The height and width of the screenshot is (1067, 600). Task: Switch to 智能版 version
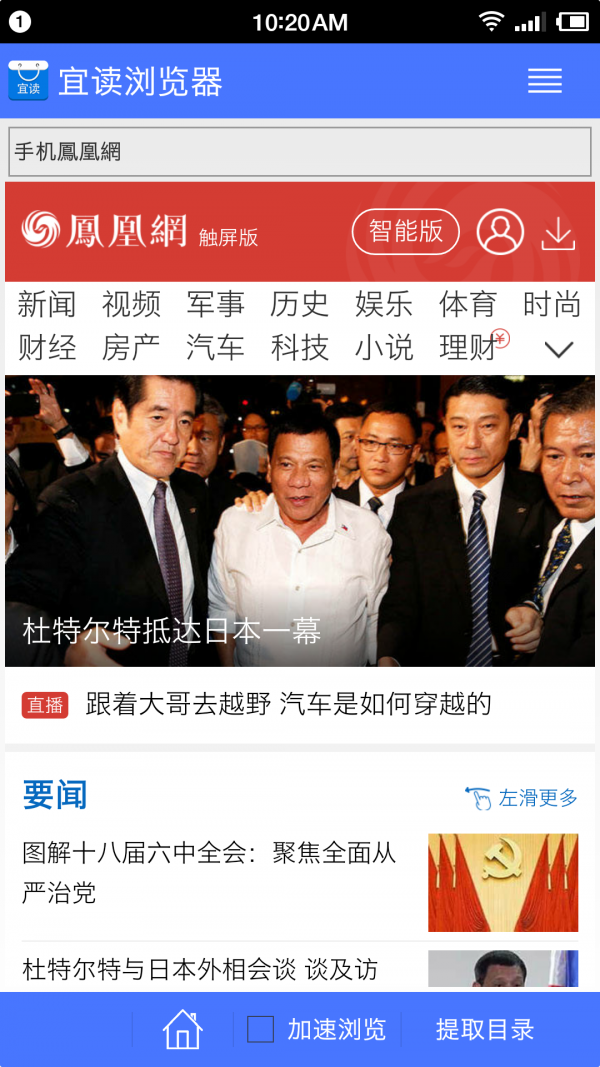tap(405, 231)
